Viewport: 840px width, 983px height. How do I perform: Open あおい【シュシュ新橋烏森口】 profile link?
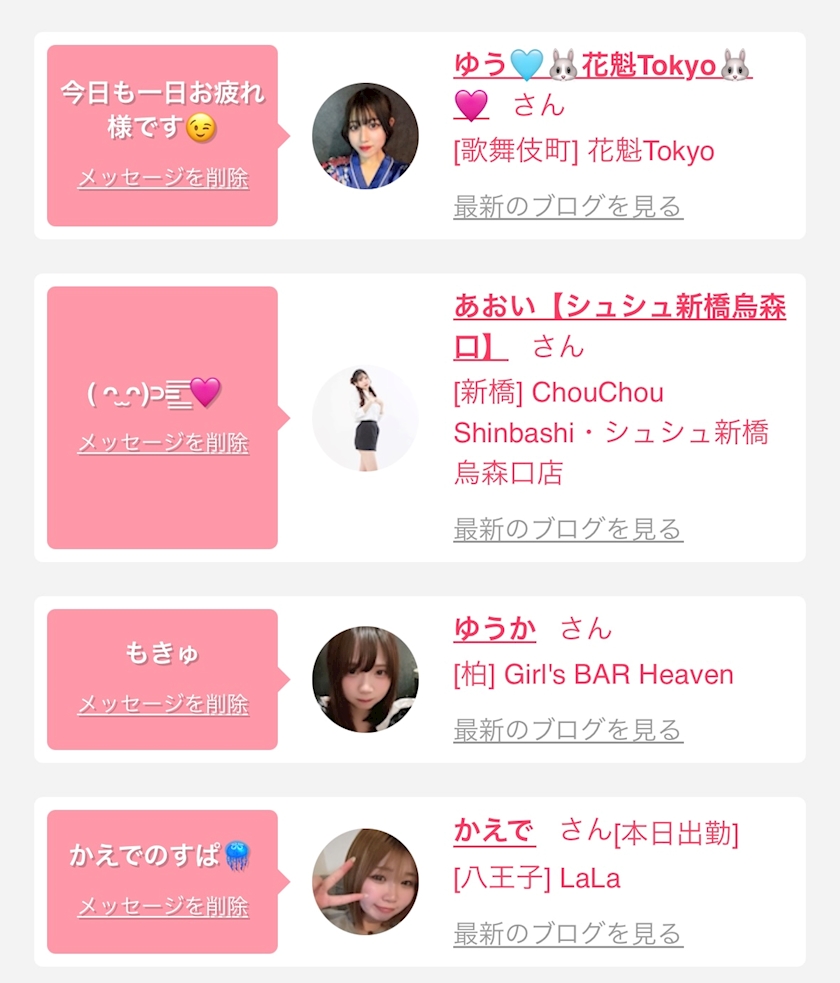pyautogui.click(x=619, y=326)
